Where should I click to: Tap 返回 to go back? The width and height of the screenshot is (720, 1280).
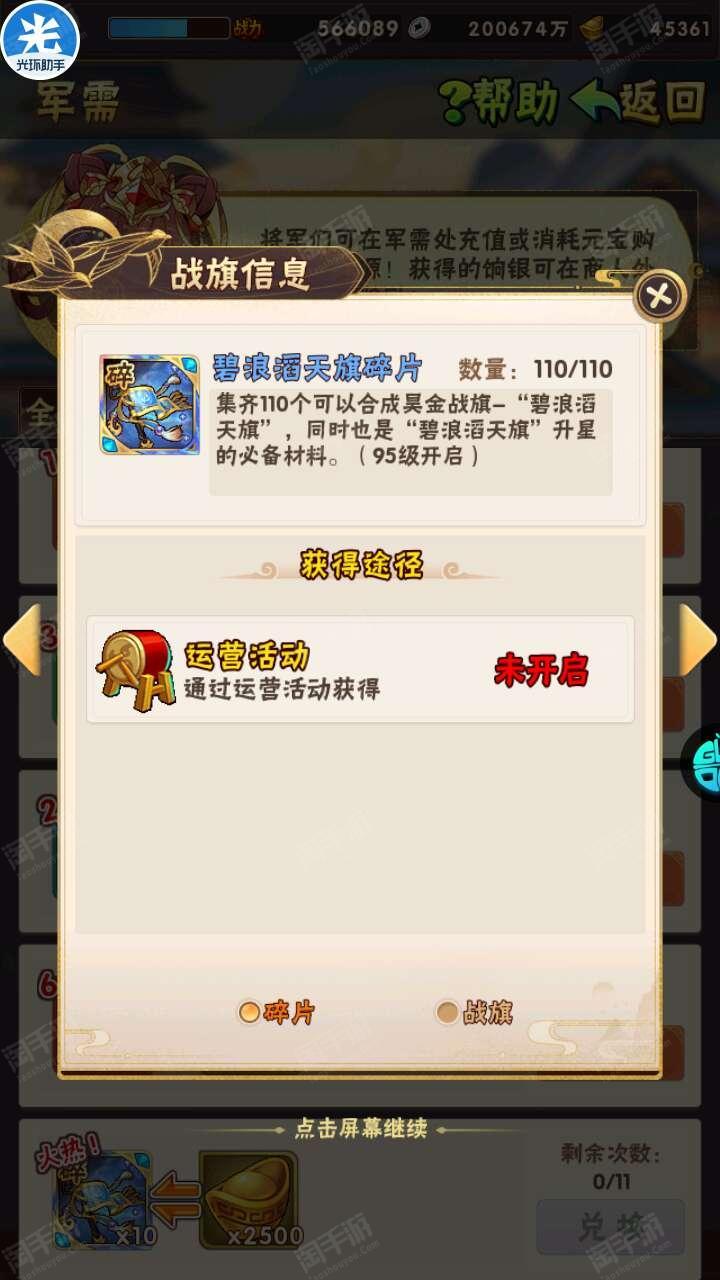coord(638,101)
